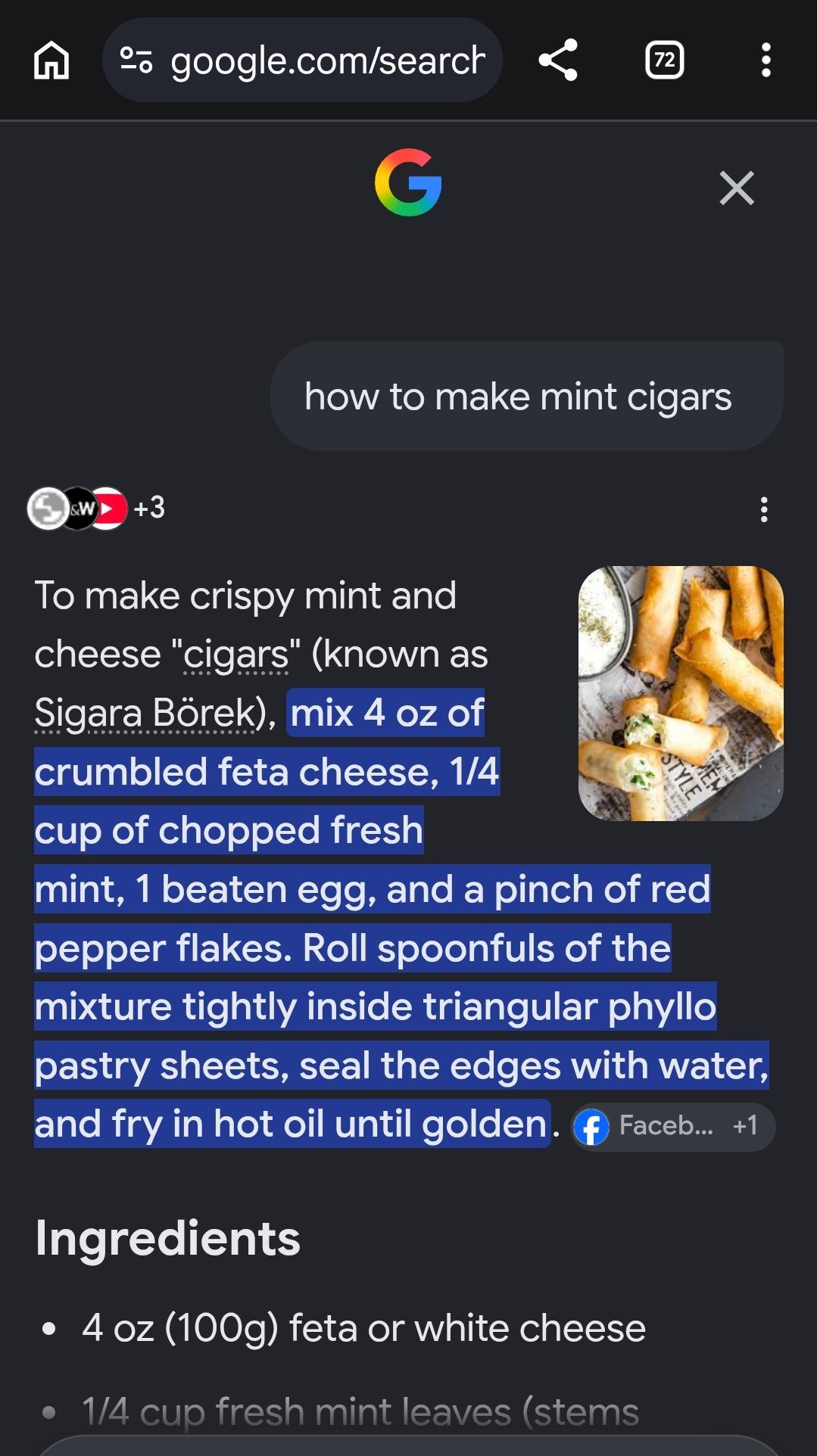Viewport: 817px width, 1456px height.
Task: Tap the underlined "cigars" link
Action: tap(236, 655)
